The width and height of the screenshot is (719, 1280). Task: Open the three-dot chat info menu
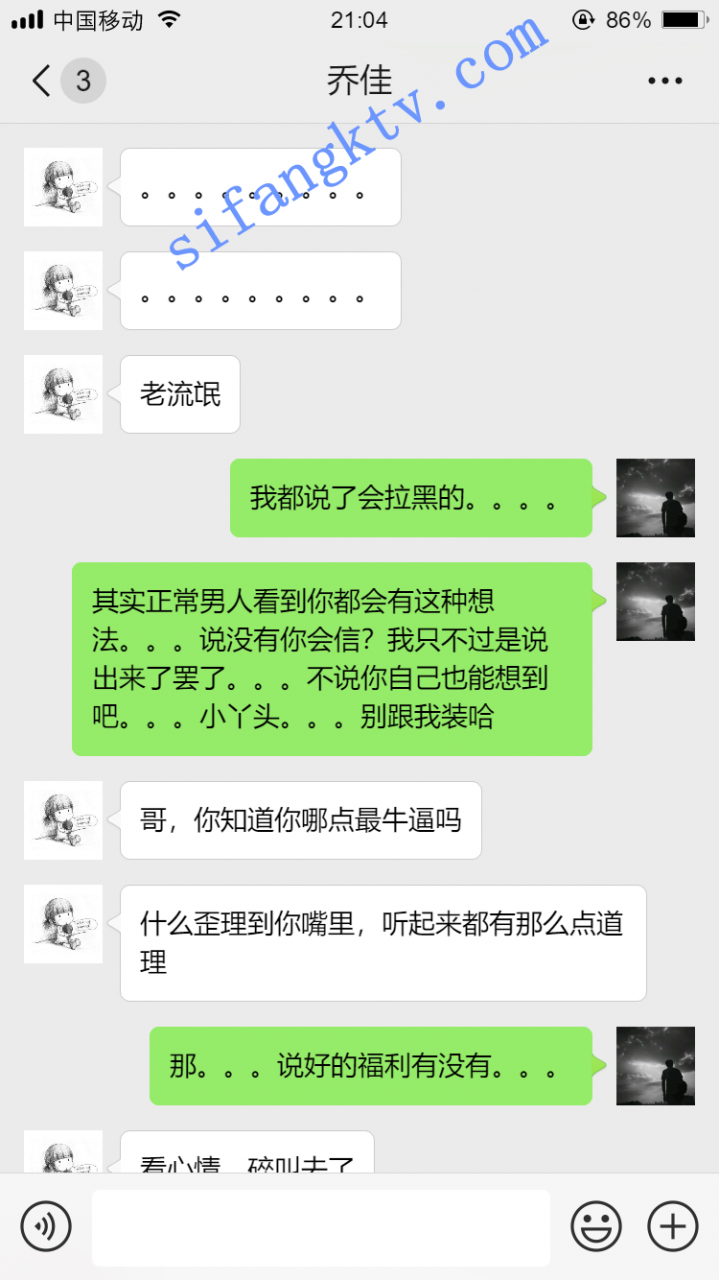[664, 81]
